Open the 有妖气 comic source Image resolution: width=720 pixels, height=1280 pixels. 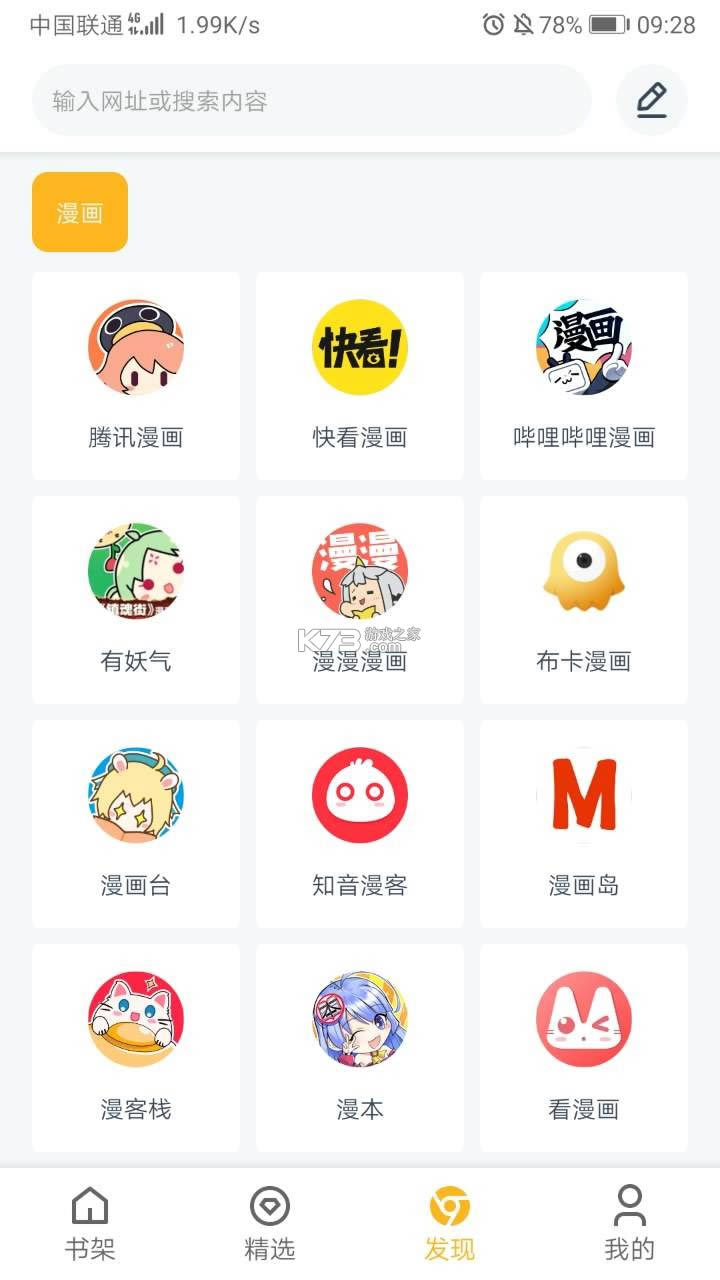(x=136, y=599)
